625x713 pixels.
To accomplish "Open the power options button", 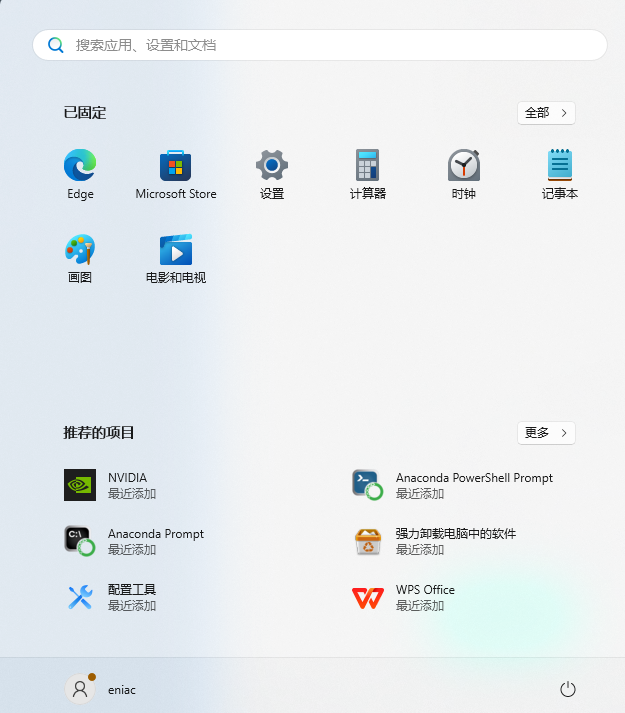I will click(568, 689).
